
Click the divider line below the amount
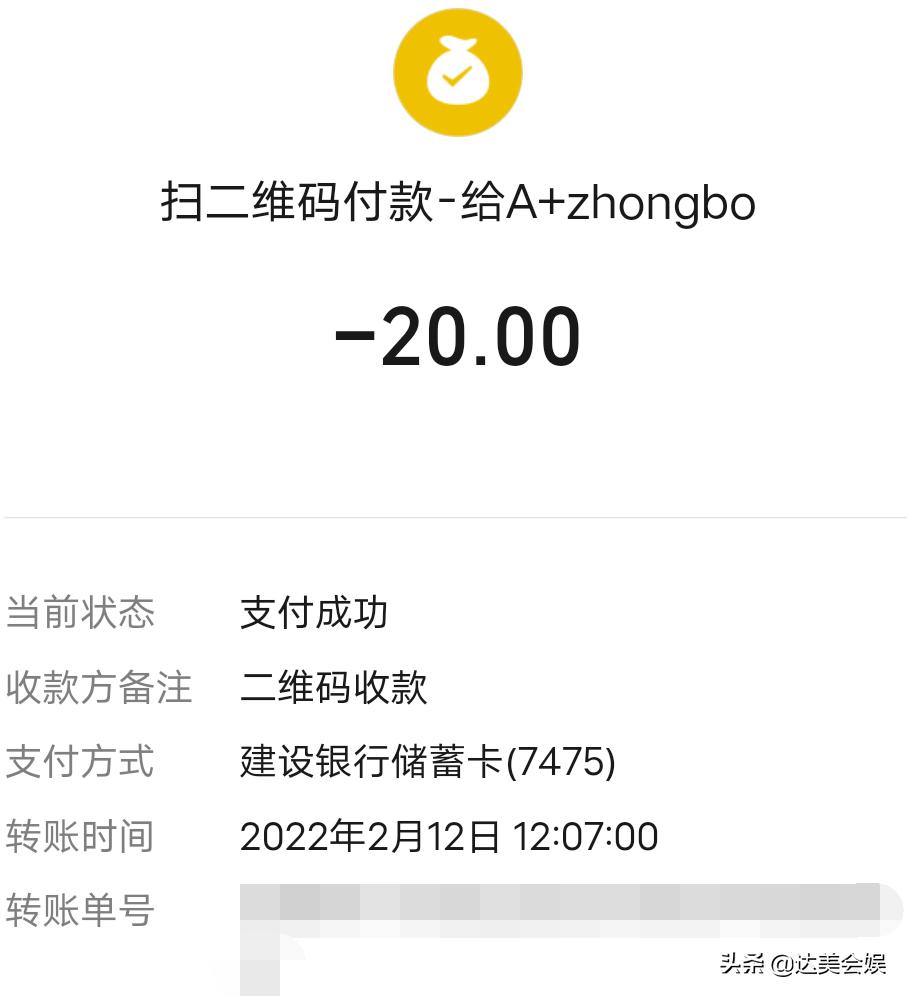[x=453, y=516]
